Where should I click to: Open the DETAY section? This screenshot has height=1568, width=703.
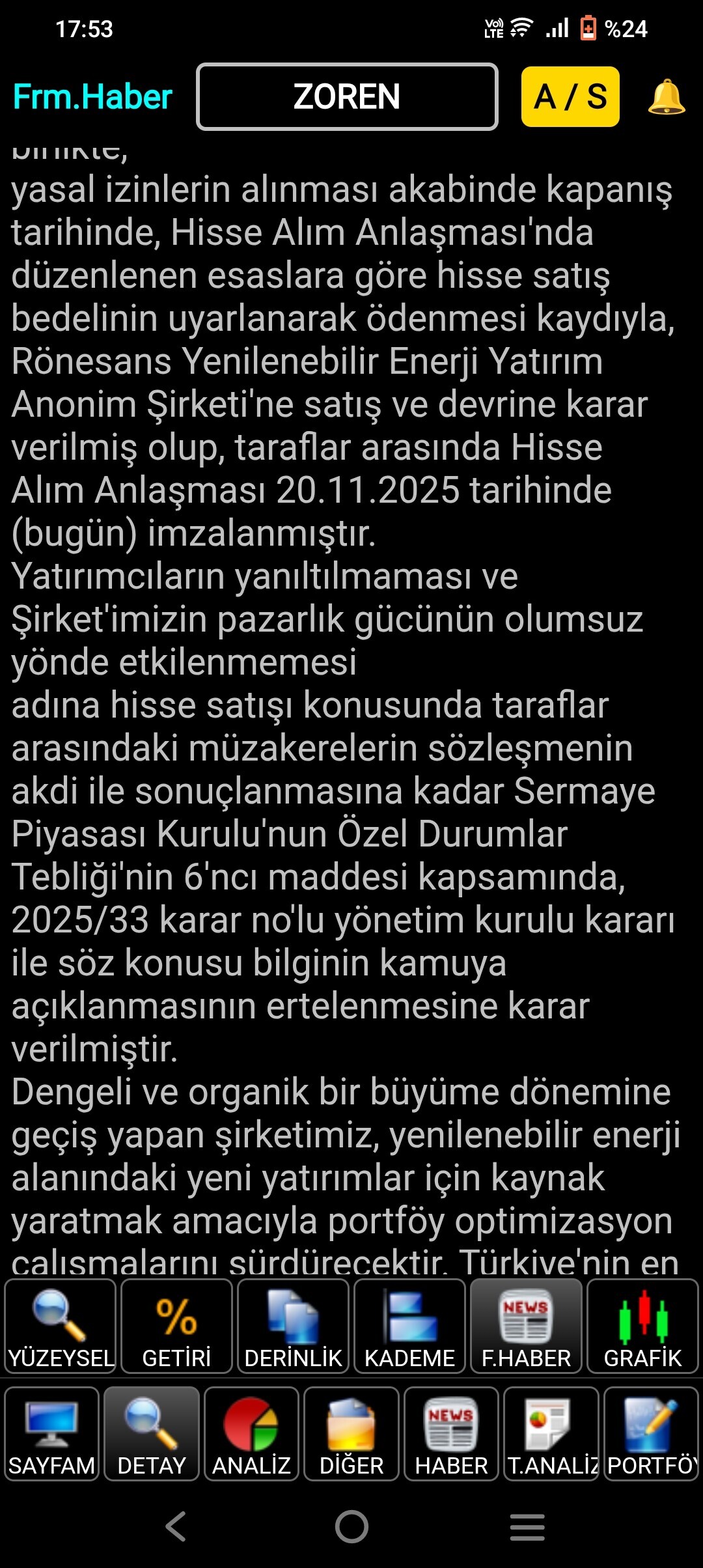click(x=152, y=1433)
